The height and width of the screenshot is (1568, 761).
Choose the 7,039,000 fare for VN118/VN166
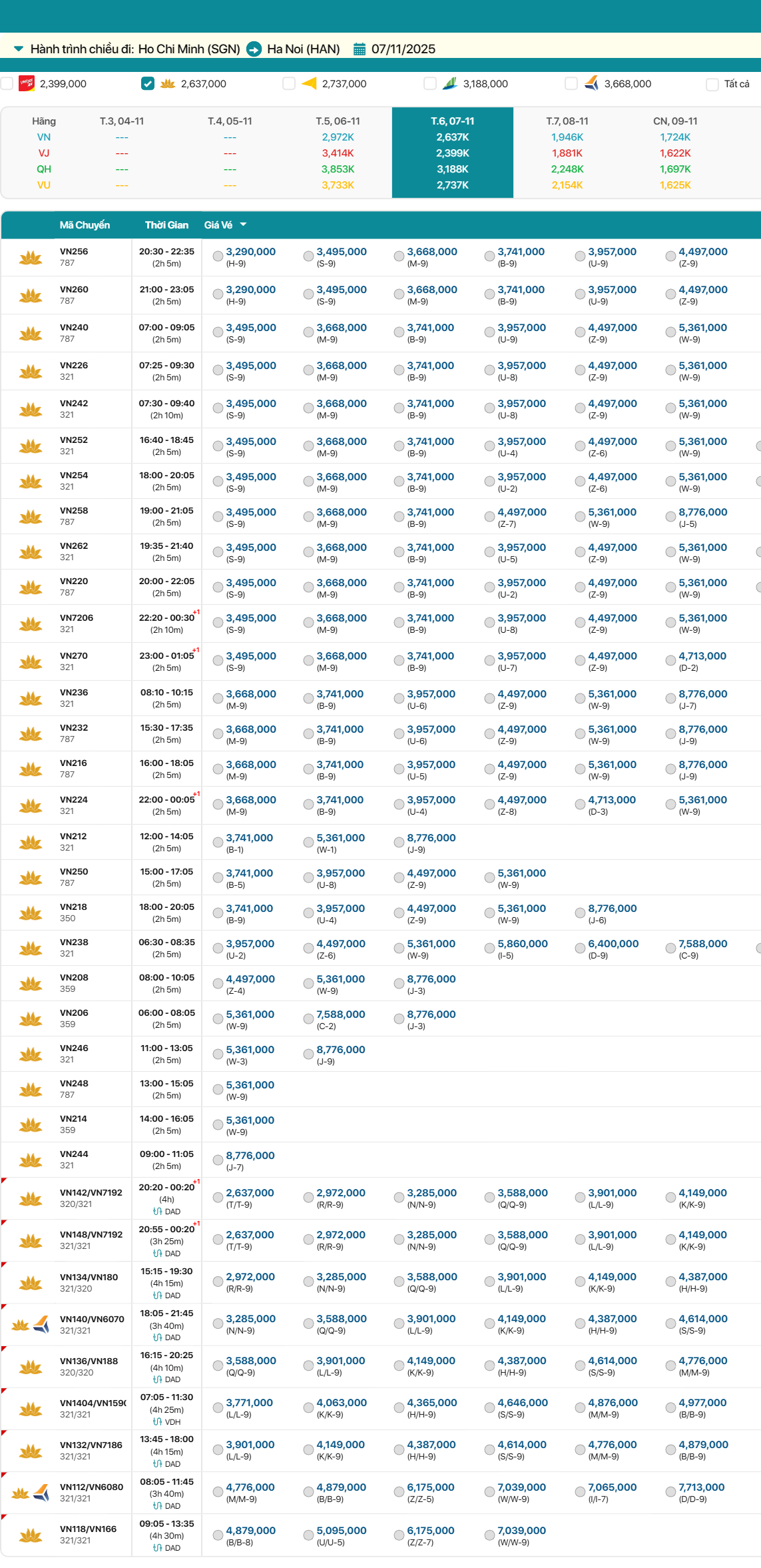[x=490, y=1535]
